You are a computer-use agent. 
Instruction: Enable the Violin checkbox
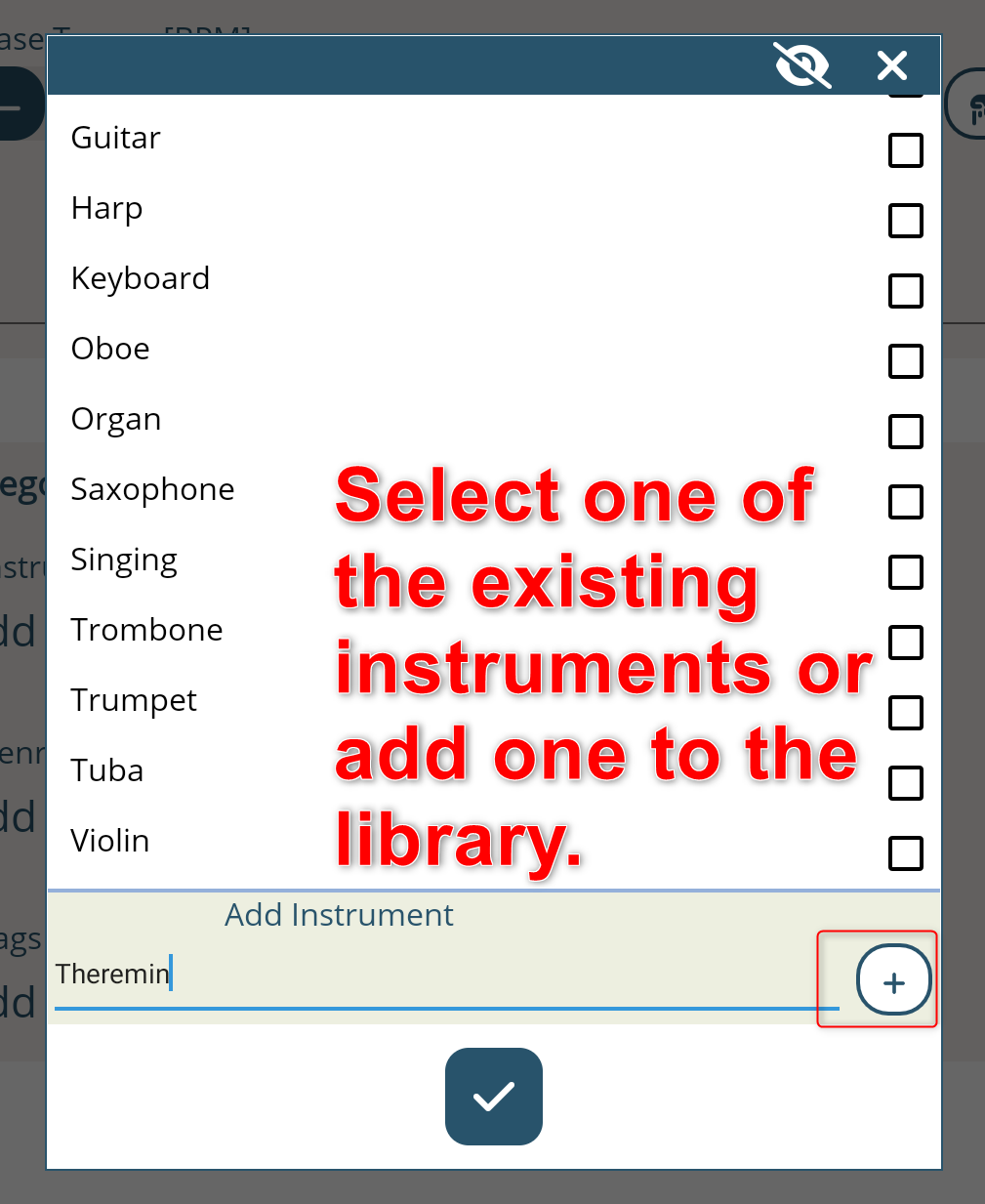click(905, 852)
